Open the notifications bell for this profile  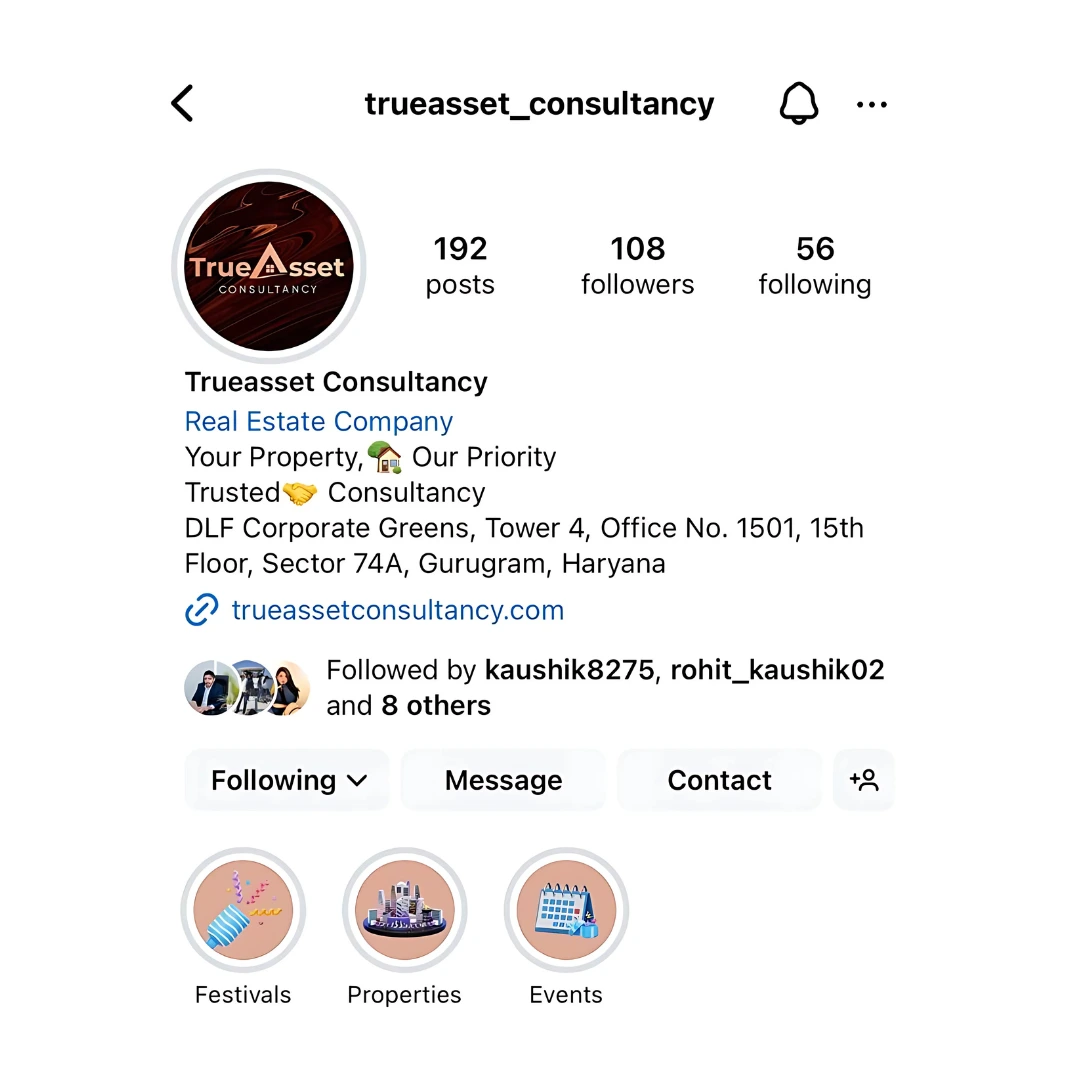click(798, 104)
